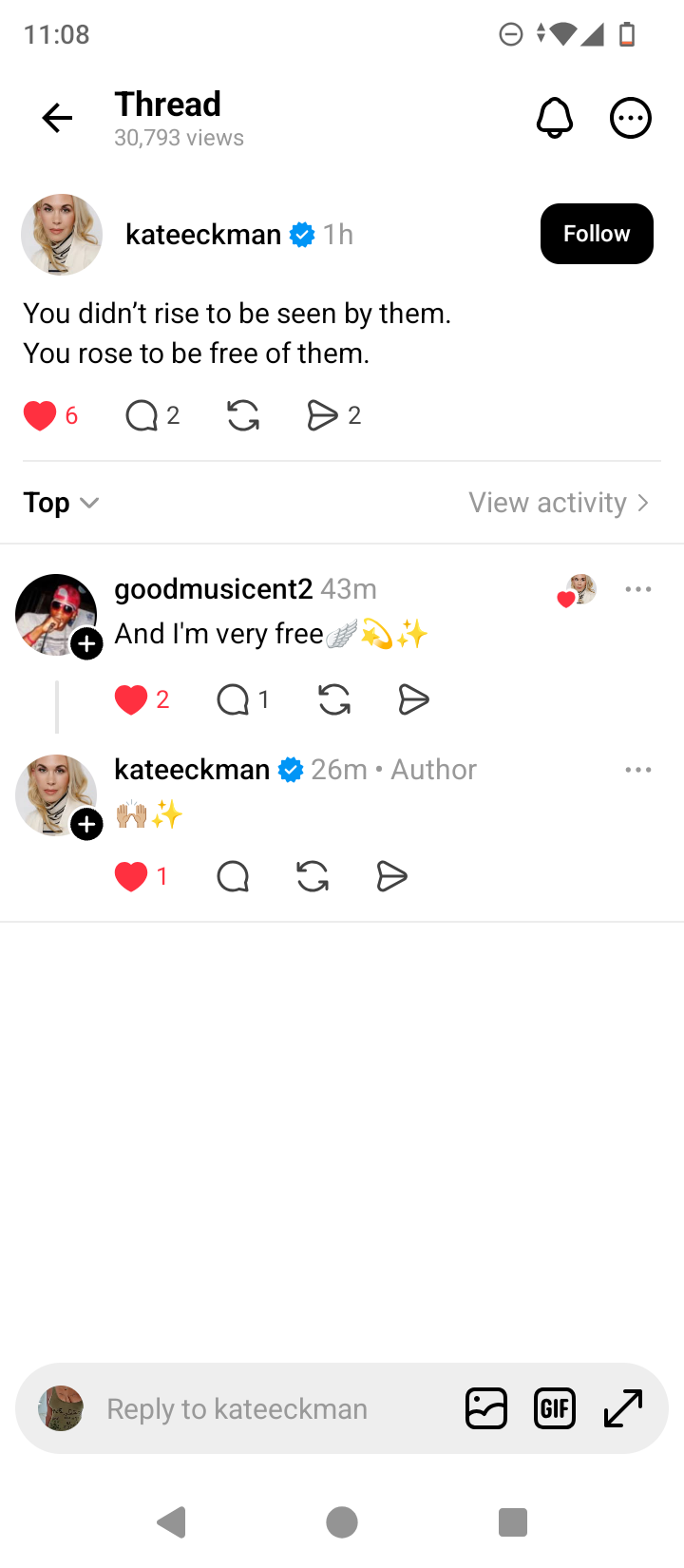Open more options for goodmusicent2's reply
The height and width of the screenshot is (1568, 684).
(638, 589)
